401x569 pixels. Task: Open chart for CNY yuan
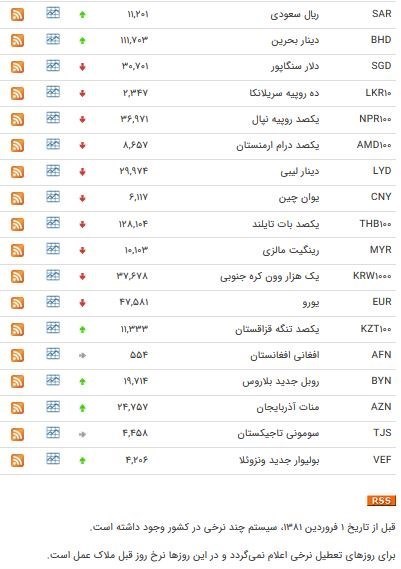click(53, 197)
